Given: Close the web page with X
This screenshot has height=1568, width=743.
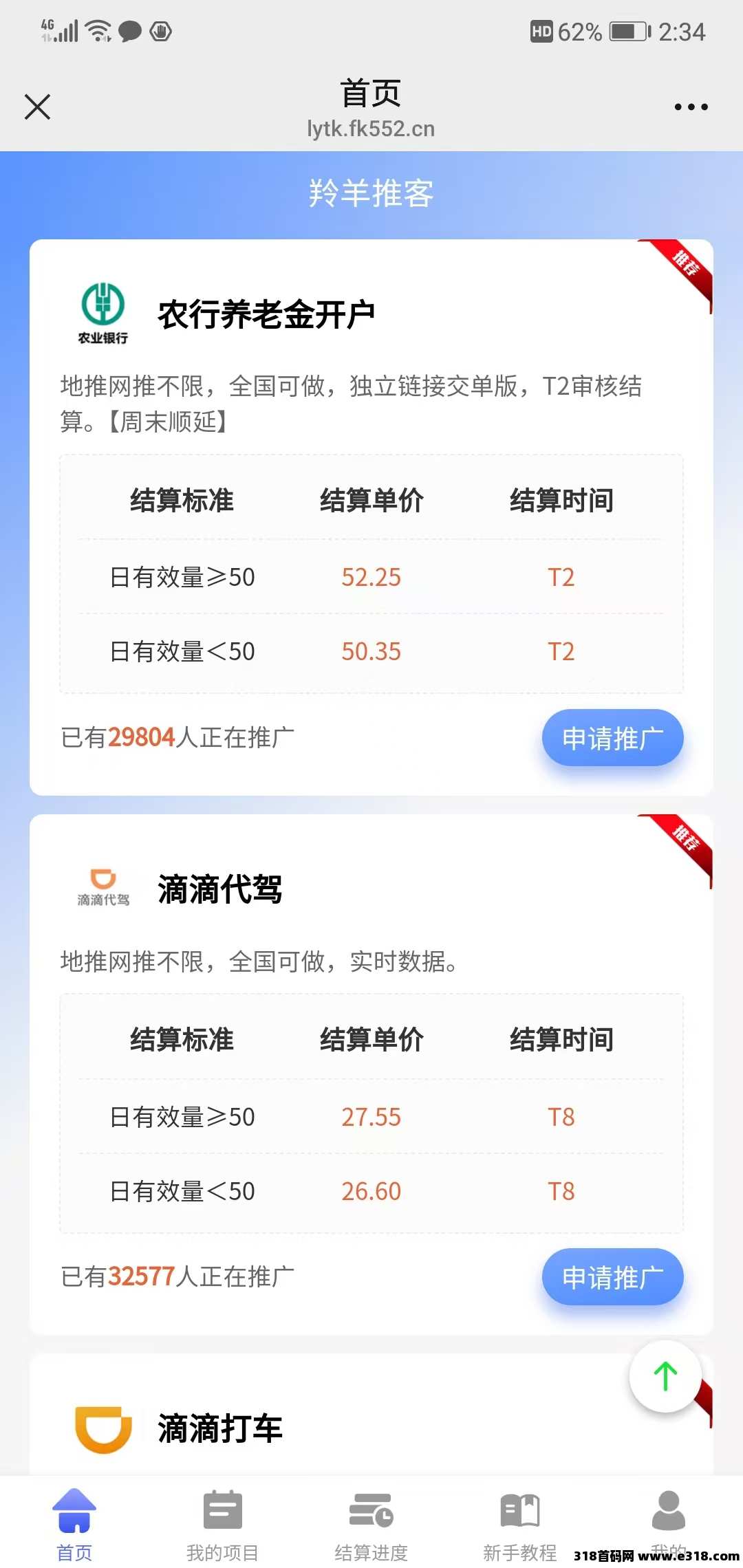Looking at the screenshot, I should click(x=38, y=107).
